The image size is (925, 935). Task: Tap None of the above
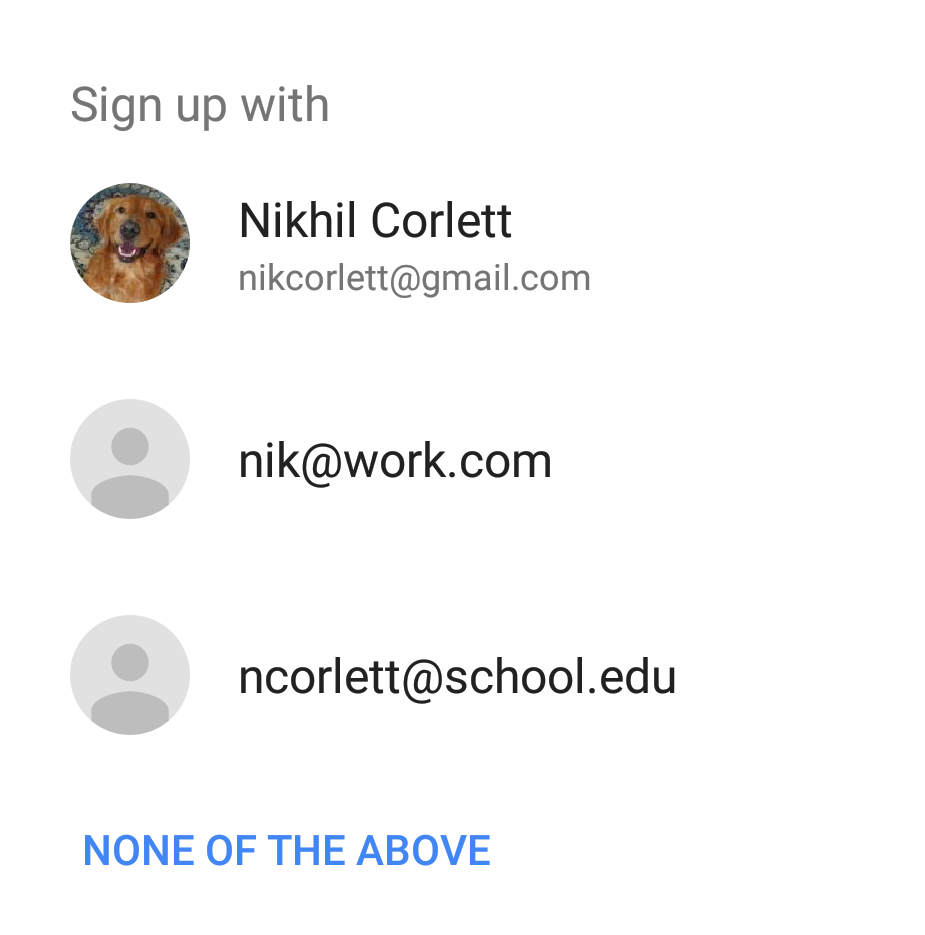click(x=287, y=851)
